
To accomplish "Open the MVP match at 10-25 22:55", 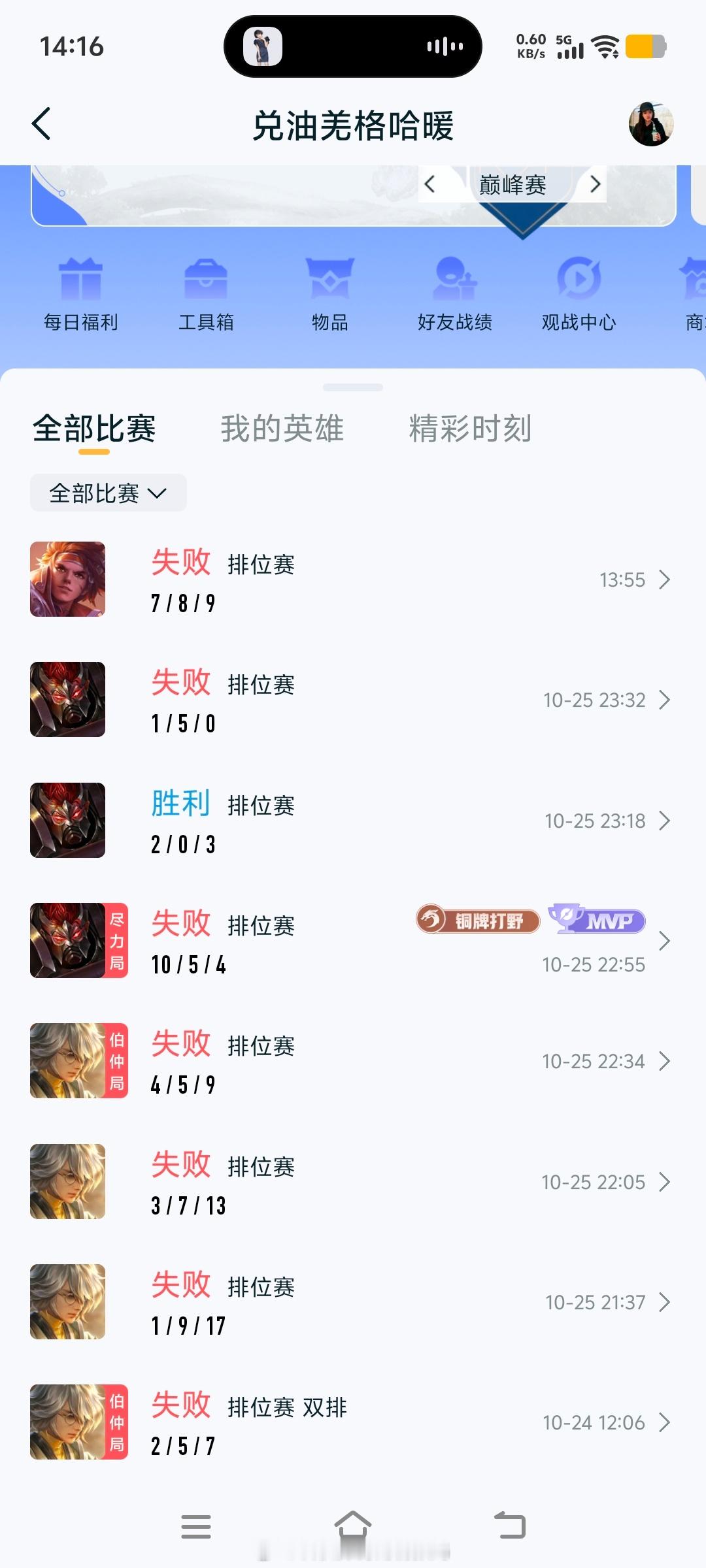I will (353, 941).
